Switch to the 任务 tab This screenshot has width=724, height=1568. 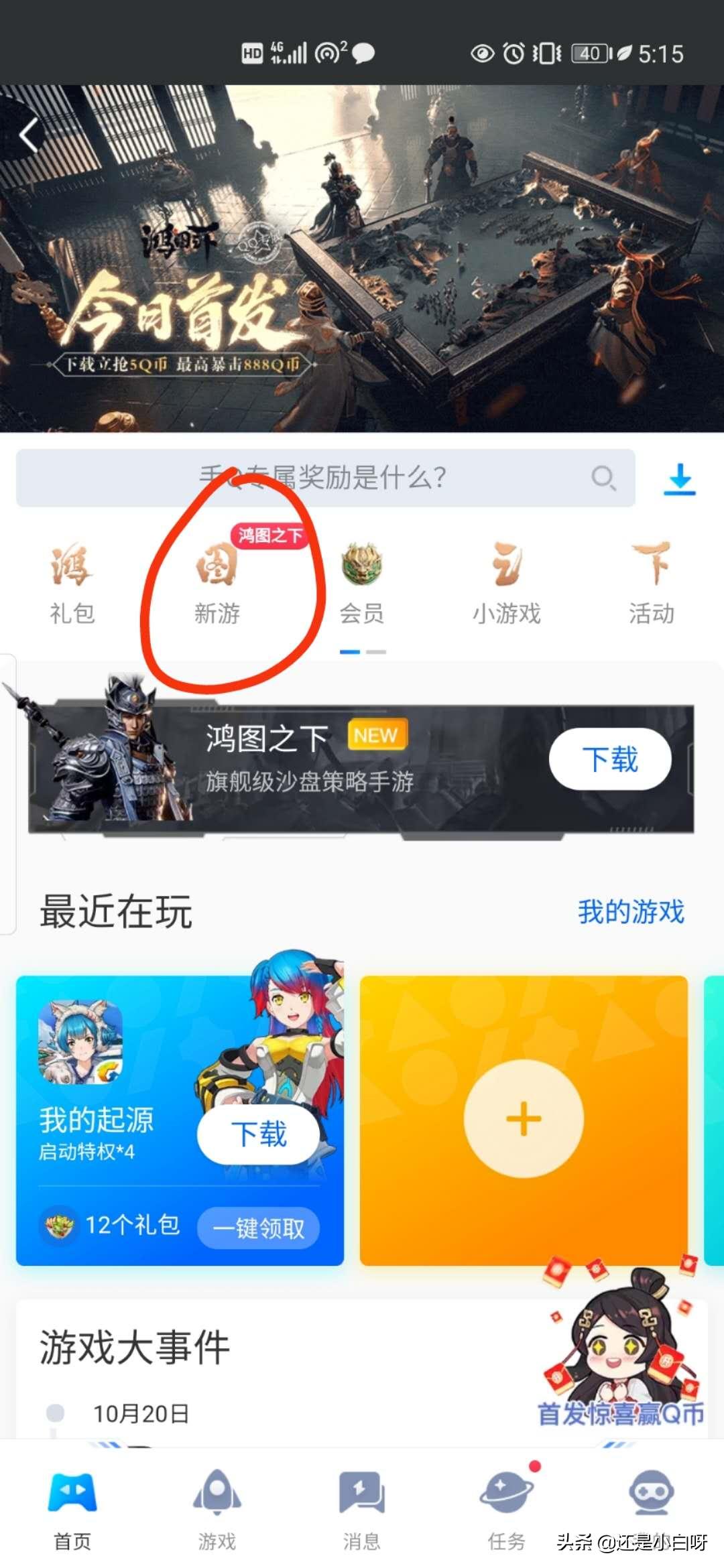[507, 1508]
